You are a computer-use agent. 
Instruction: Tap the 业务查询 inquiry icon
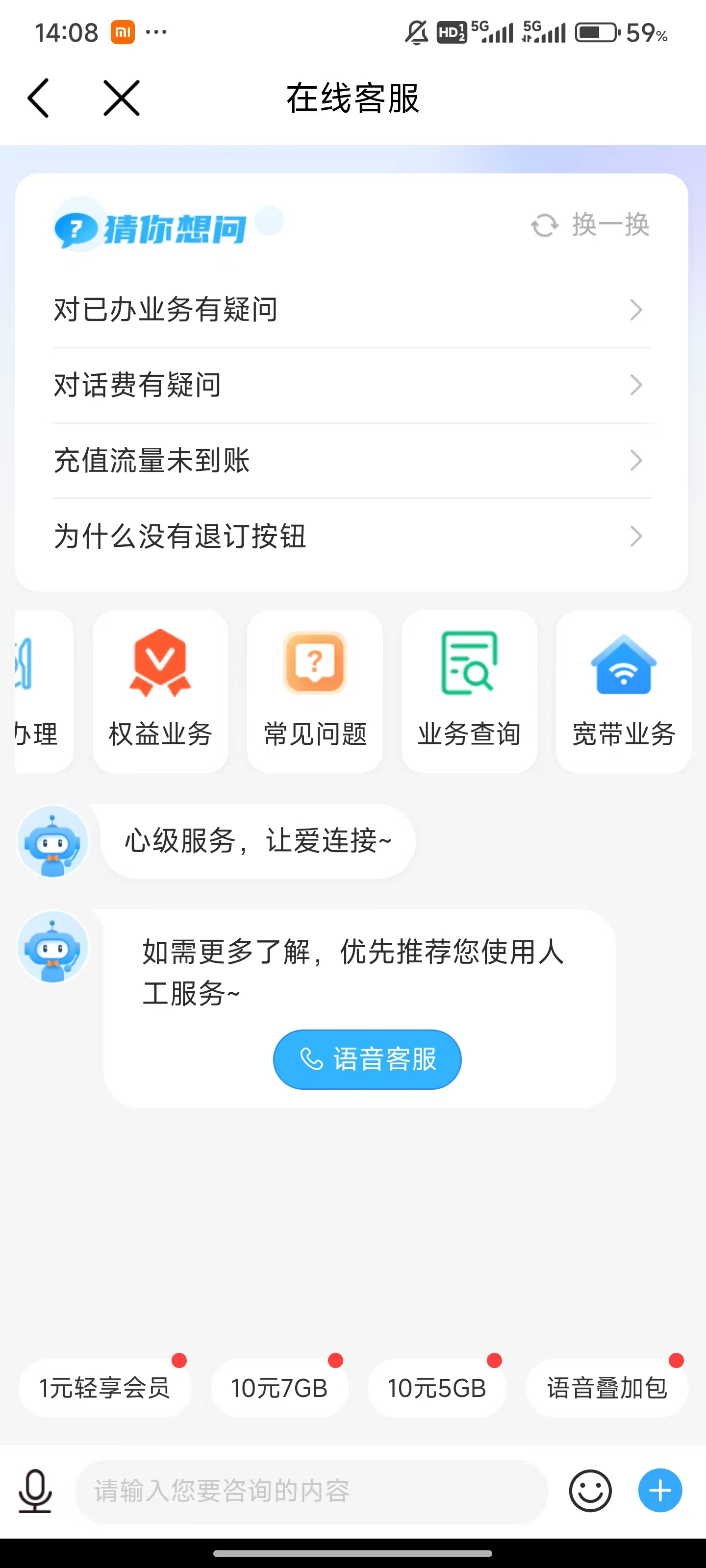[x=469, y=663]
